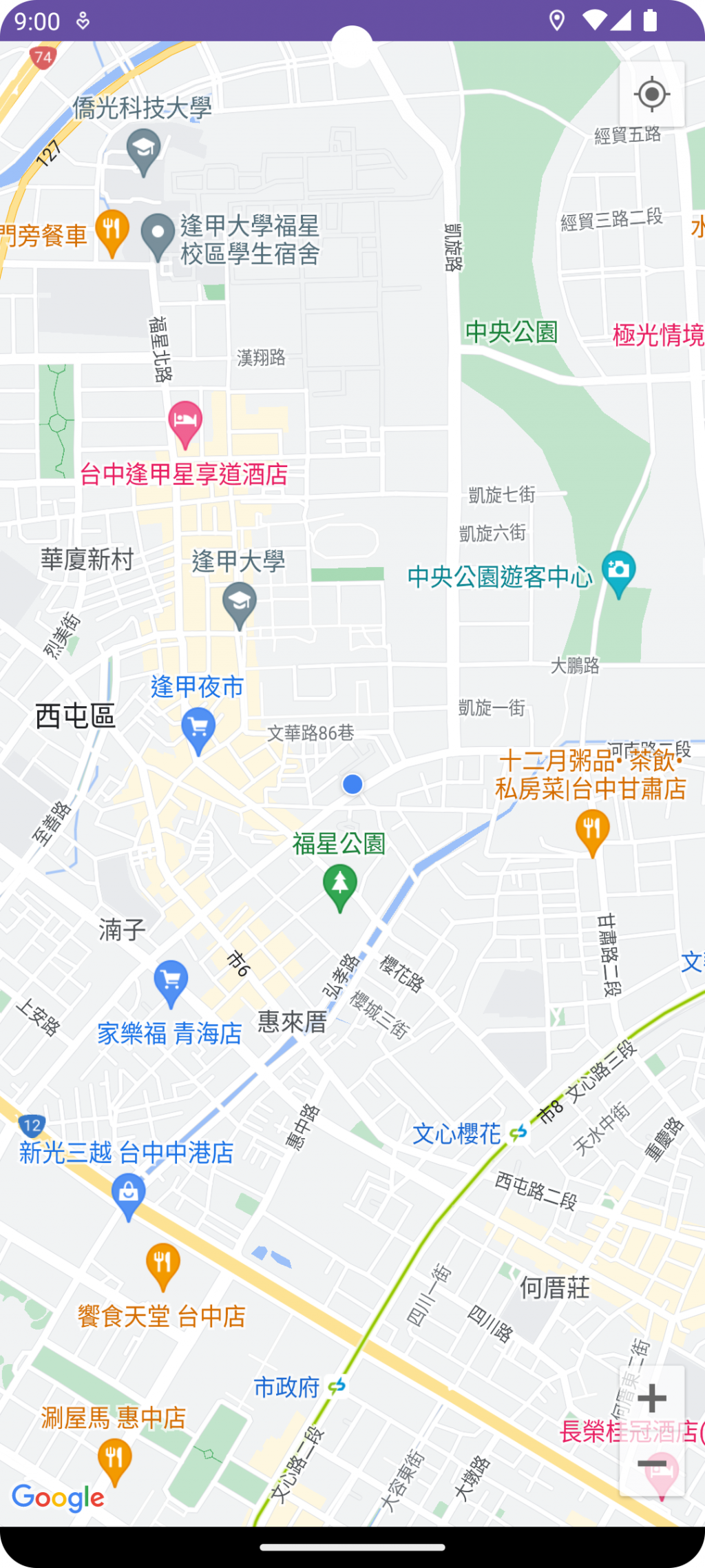This screenshot has width=705, height=1568.
Task: Zoom in on the map
Action: (x=651, y=1398)
